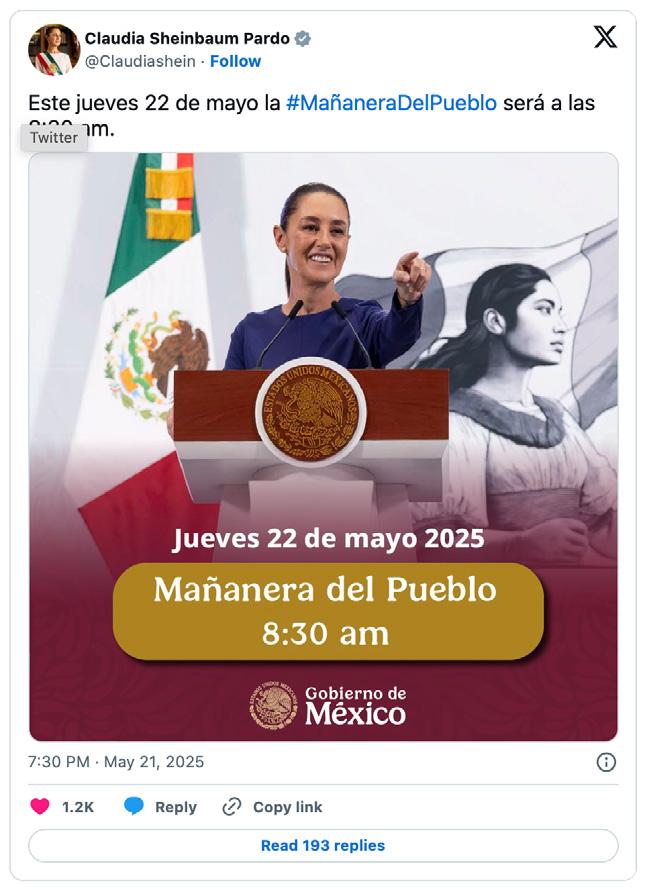647x890 pixels.
Task: Open Claudia Sheinbaum's profile avatar
Action: coord(53,49)
